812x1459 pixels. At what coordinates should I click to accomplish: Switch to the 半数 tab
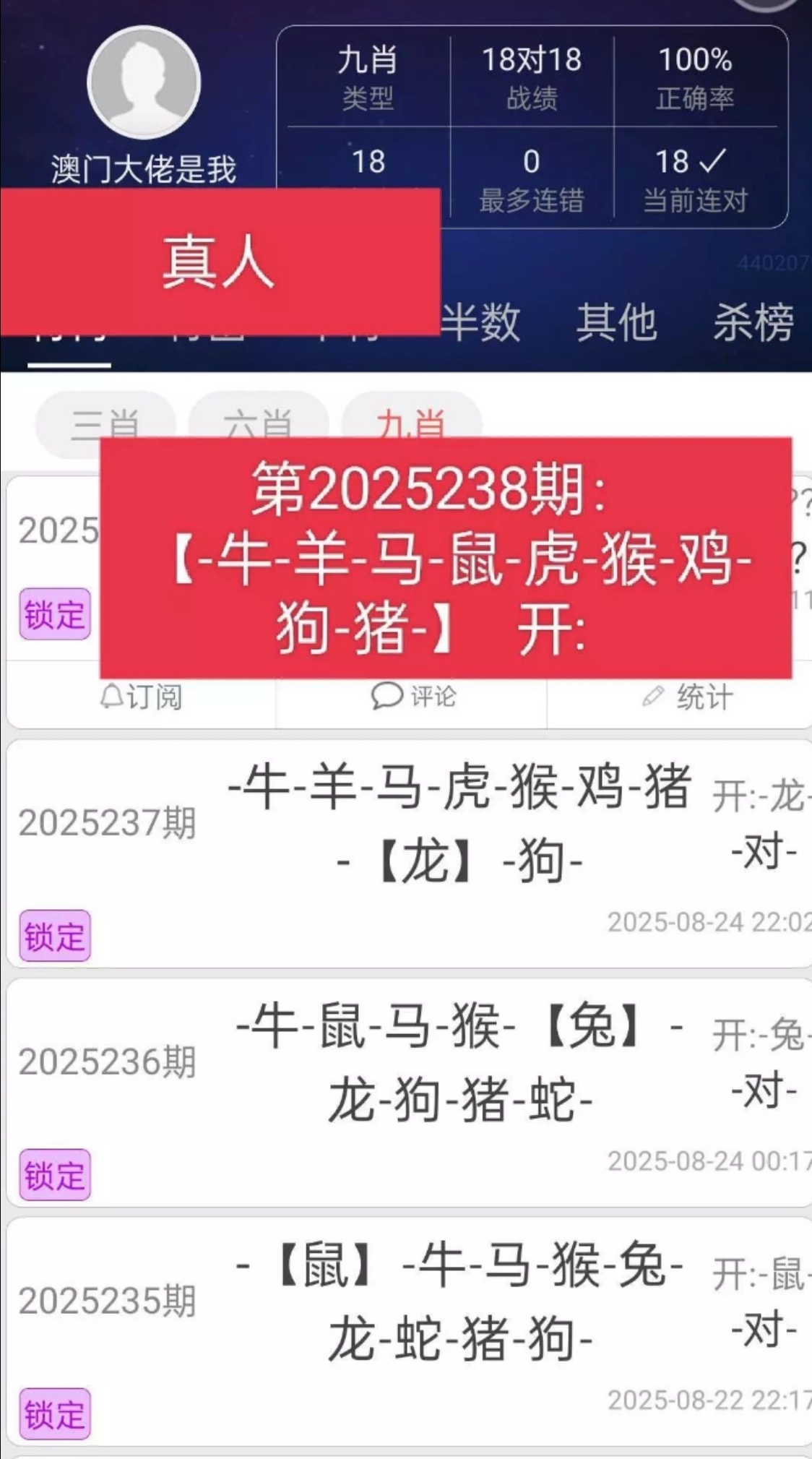point(481,322)
